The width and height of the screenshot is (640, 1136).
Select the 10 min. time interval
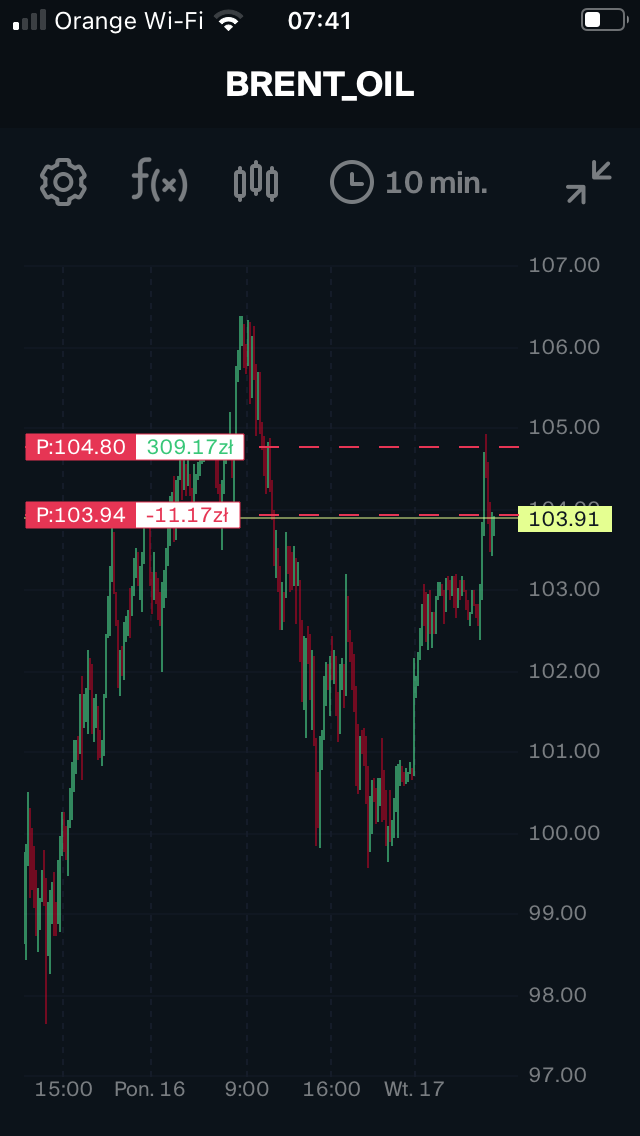click(409, 182)
